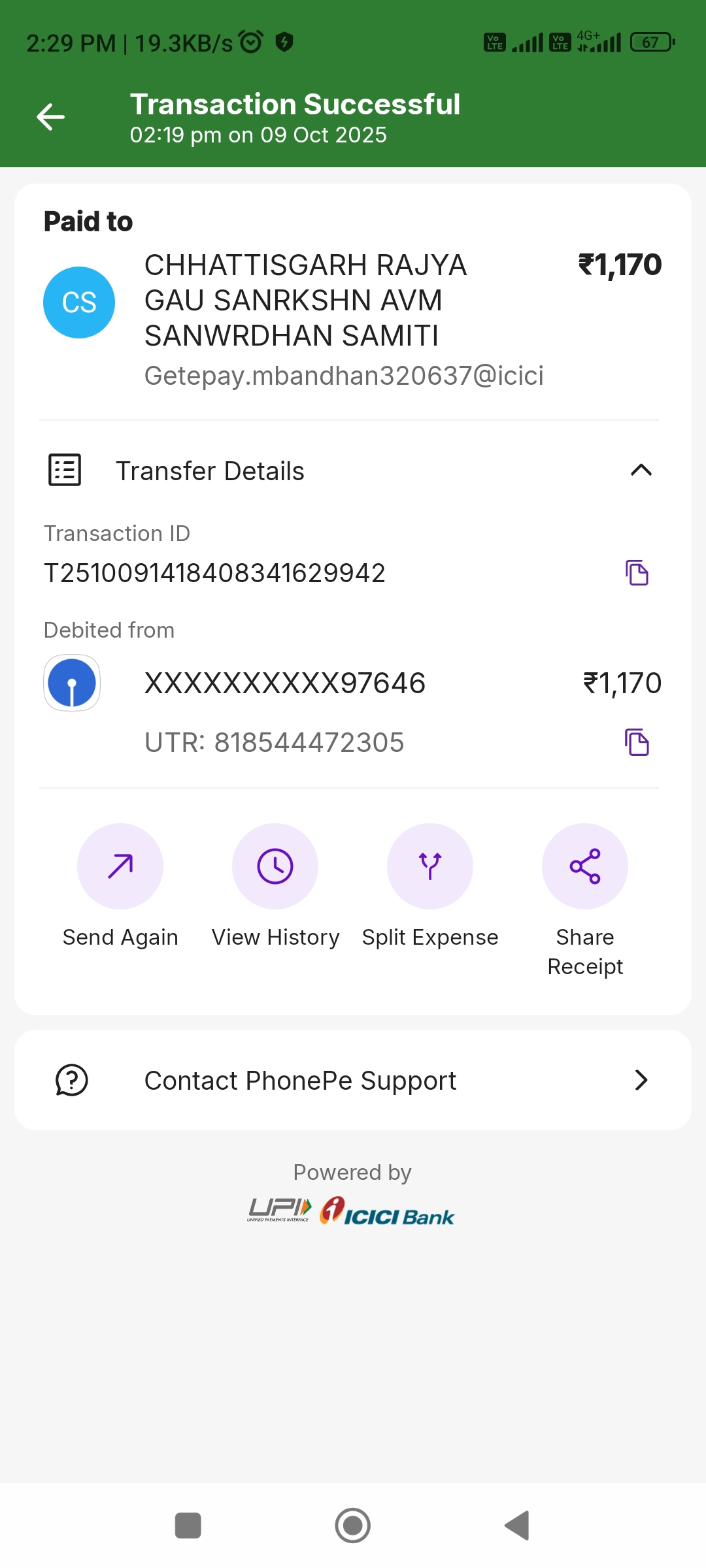Copy the Transaction ID

coord(637,573)
